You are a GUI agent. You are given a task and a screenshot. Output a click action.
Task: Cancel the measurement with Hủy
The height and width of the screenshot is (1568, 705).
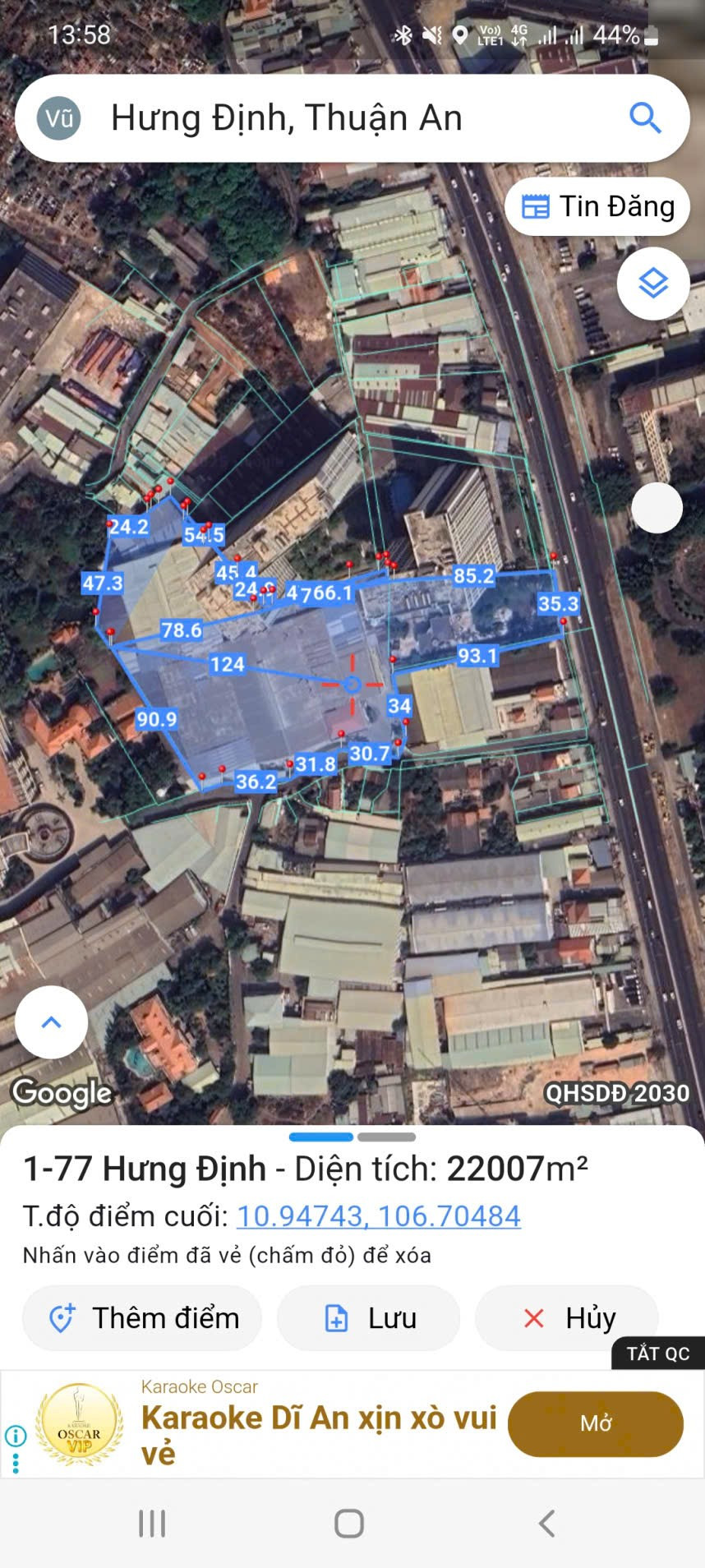click(x=567, y=1318)
